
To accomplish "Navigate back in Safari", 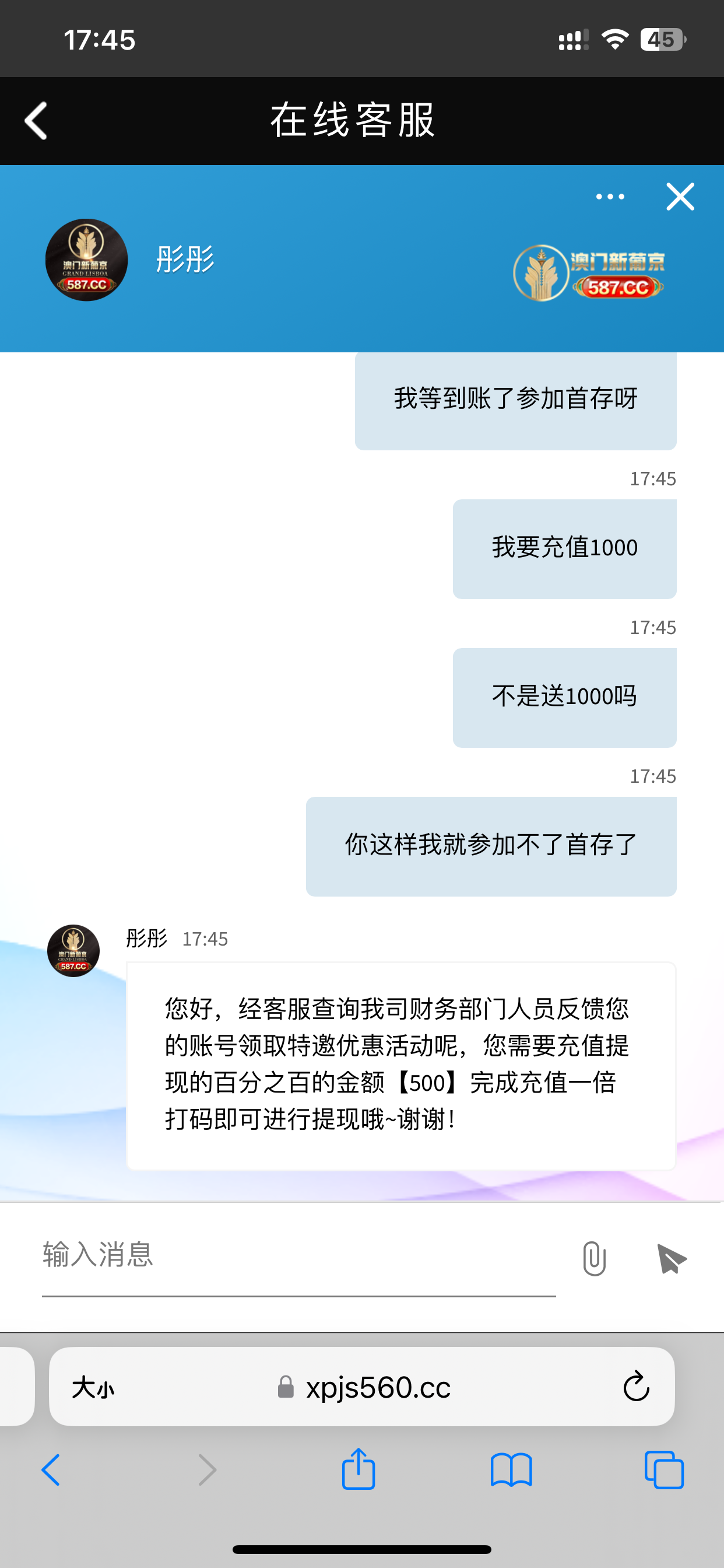I will [x=51, y=1470].
